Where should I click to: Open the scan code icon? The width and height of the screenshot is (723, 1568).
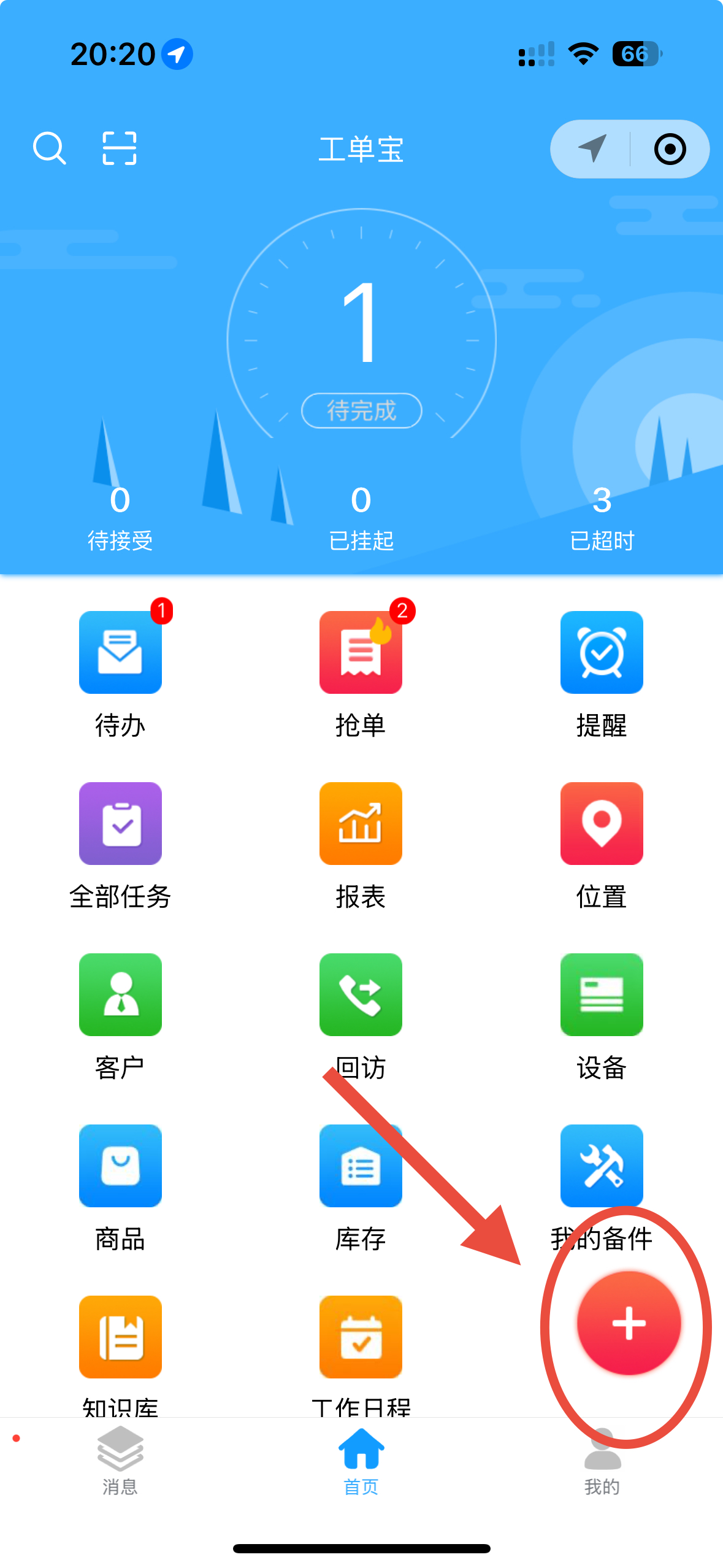pyautogui.click(x=119, y=148)
